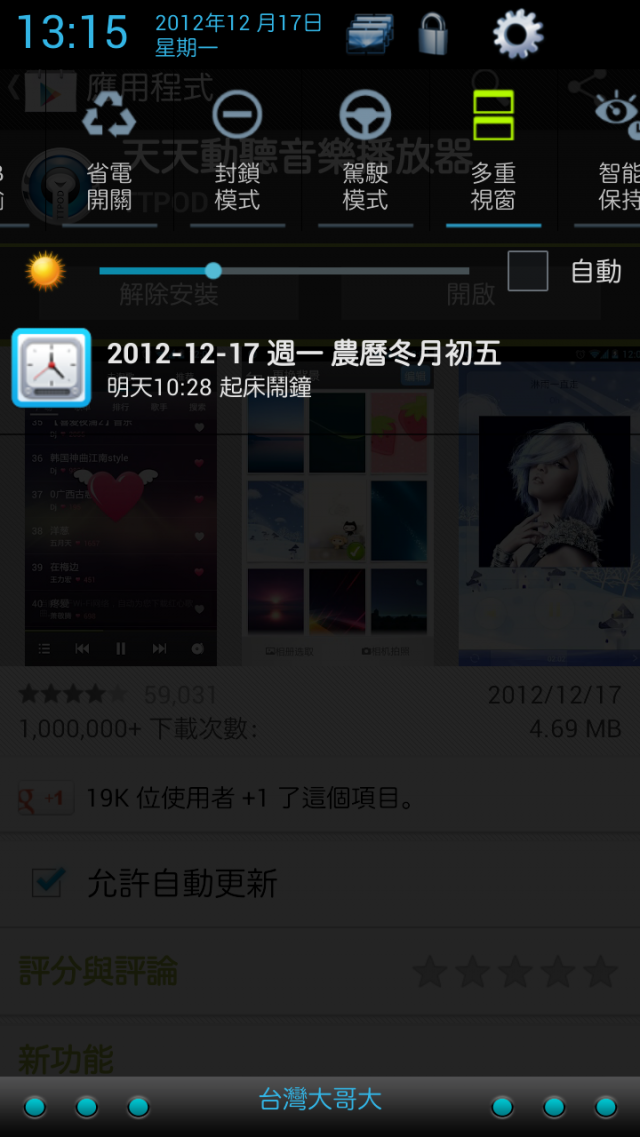Tap the 台灣大哥大 carrier bar
Screen dimensions: 640x1138
tap(320, 1101)
